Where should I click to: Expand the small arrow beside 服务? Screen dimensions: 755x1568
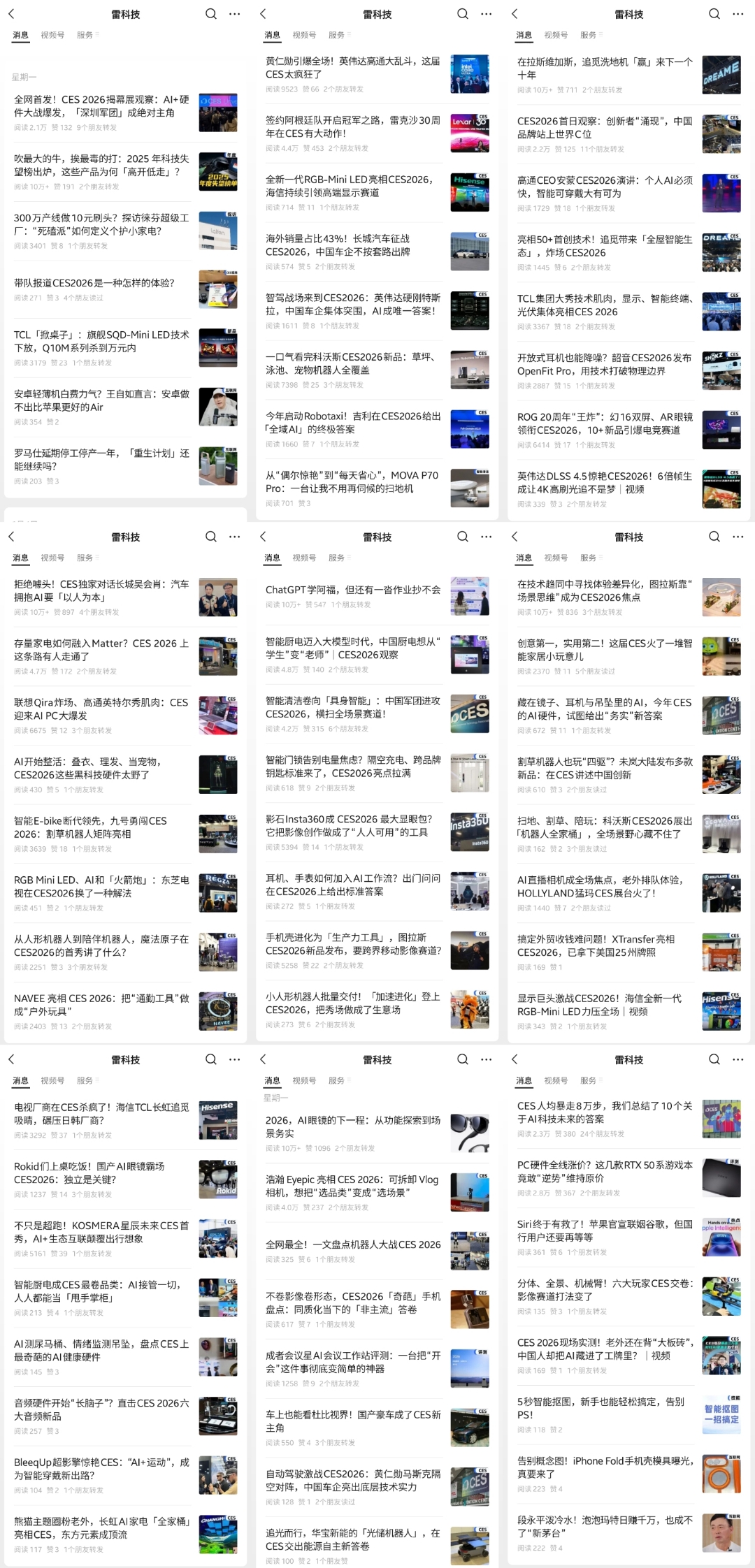(x=96, y=35)
